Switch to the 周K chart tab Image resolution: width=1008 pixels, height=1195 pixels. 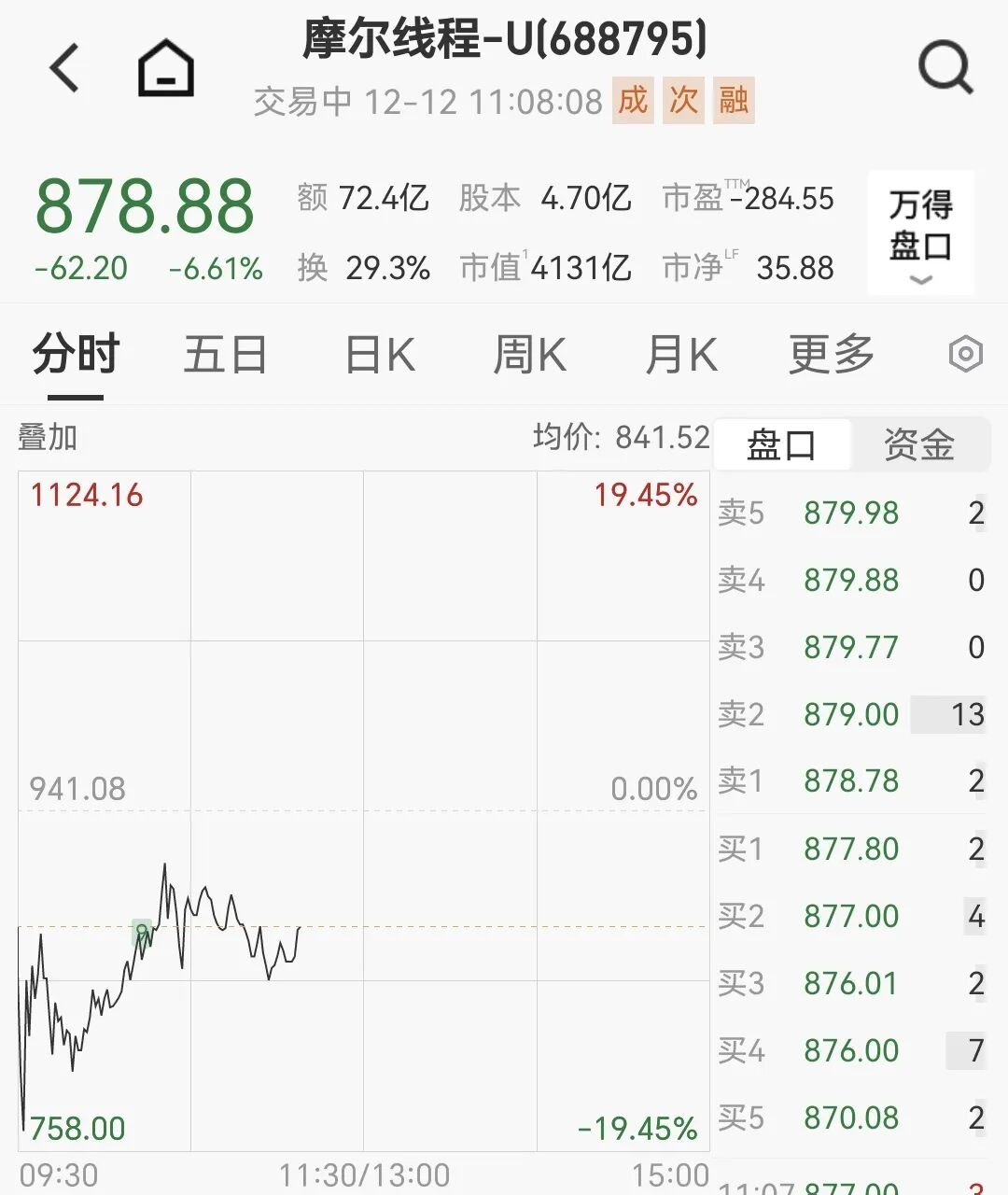coord(529,356)
